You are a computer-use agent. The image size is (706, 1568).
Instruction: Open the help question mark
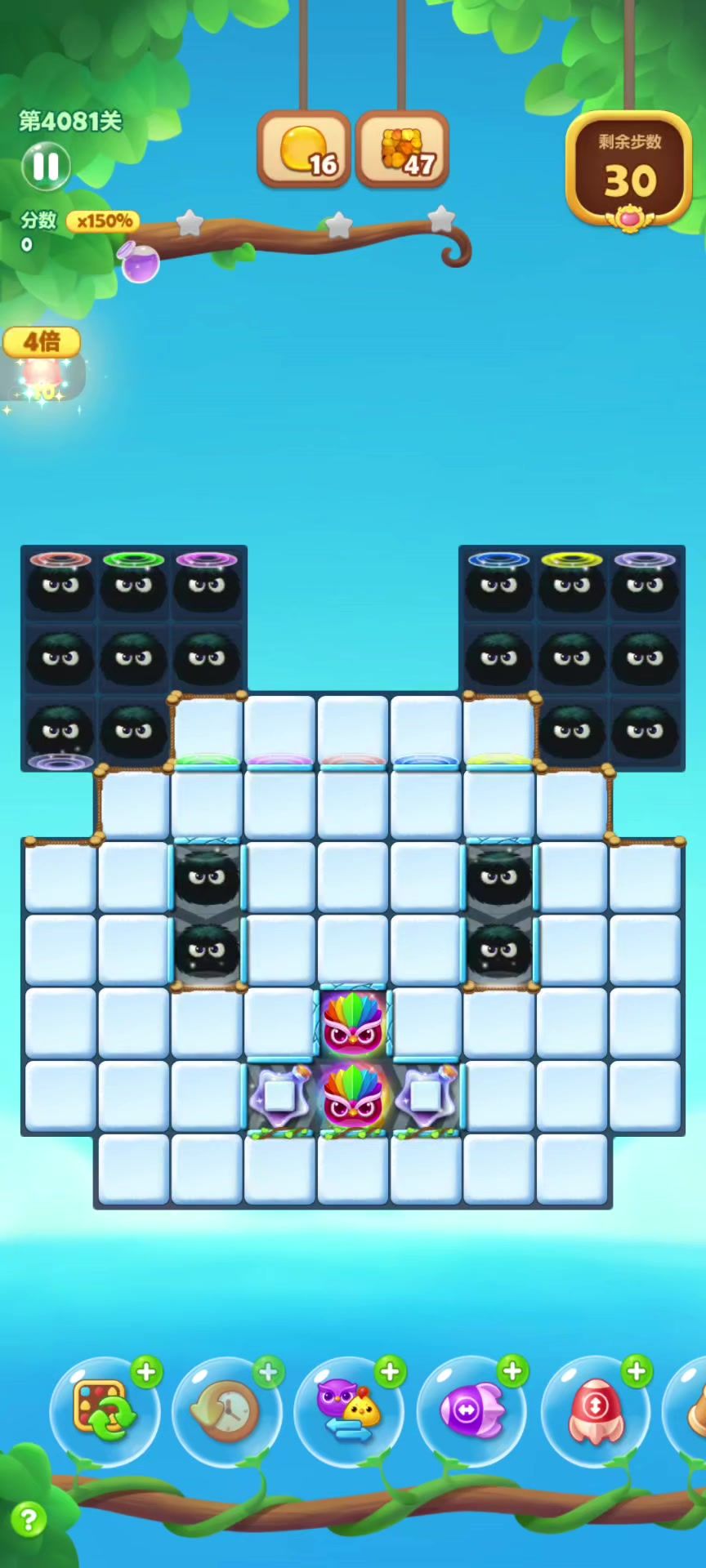click(x=29, y=1520)
